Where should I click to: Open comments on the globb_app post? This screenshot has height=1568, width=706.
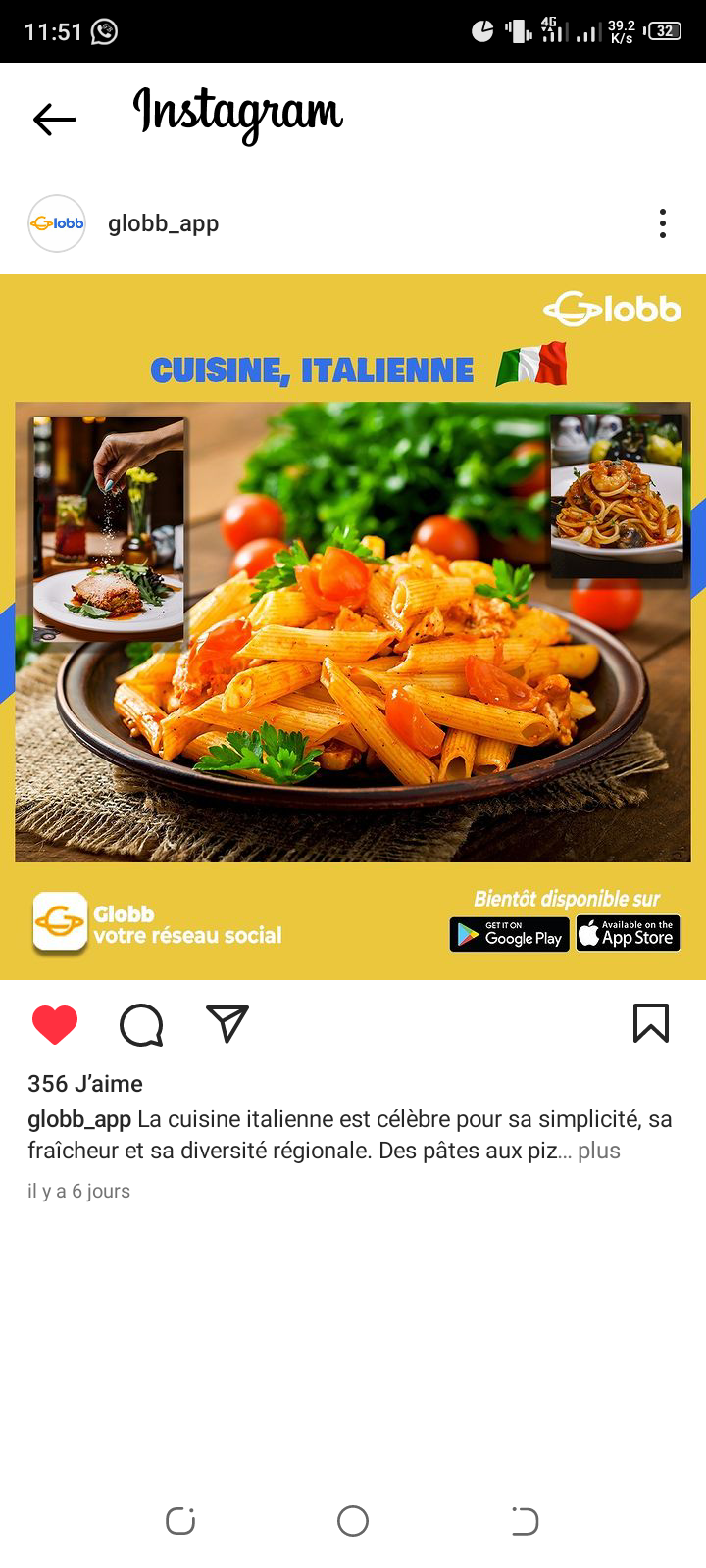141,1025
